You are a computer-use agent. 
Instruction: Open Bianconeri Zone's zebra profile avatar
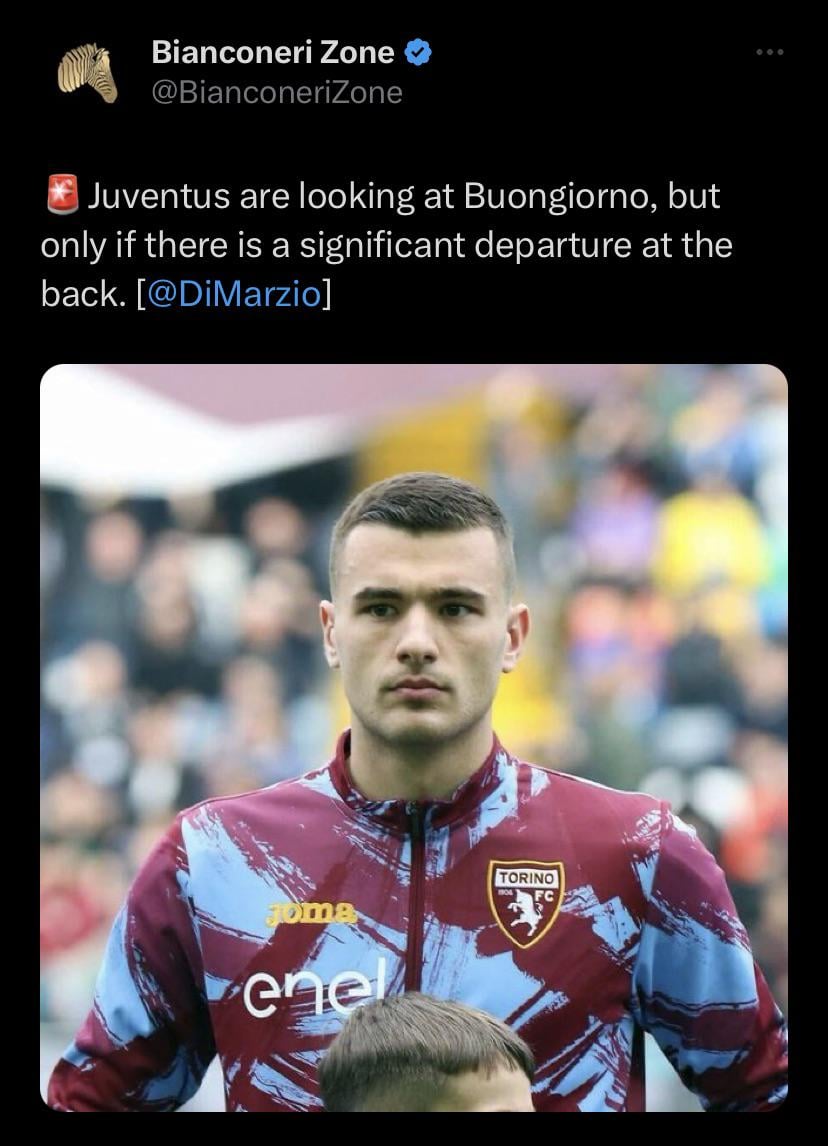pyautogui.click(x=87, y=72)
